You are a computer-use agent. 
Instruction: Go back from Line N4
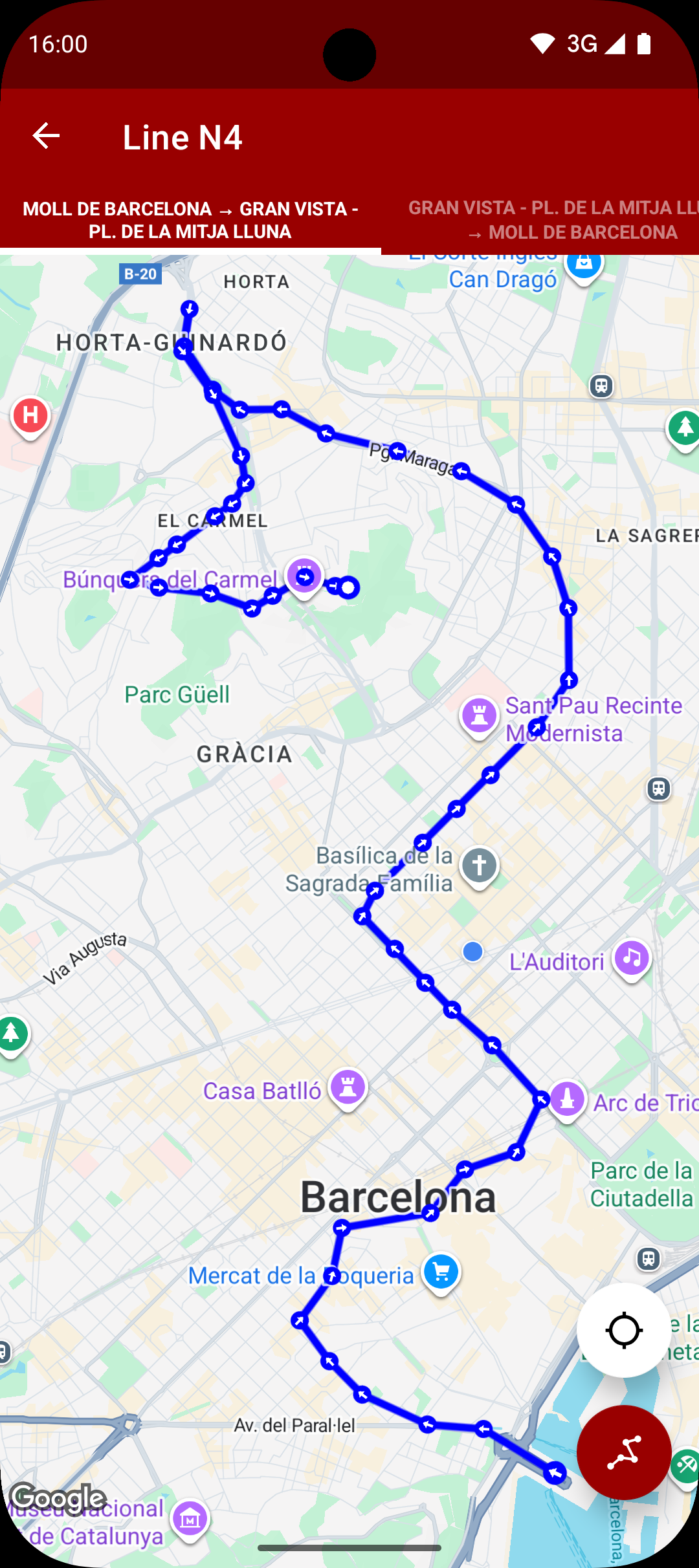(46, 136)
